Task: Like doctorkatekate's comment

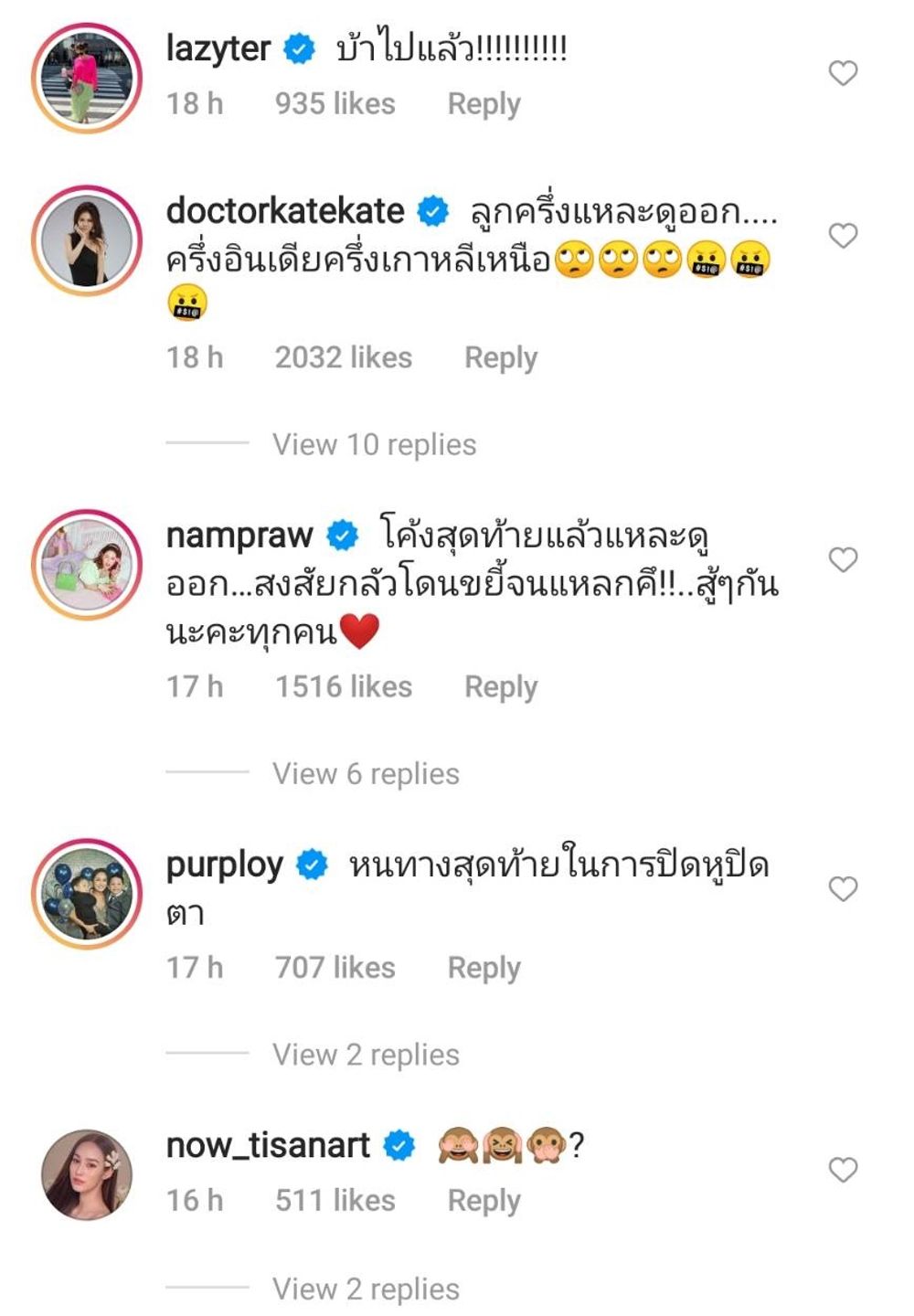Action: coord(843,236)
